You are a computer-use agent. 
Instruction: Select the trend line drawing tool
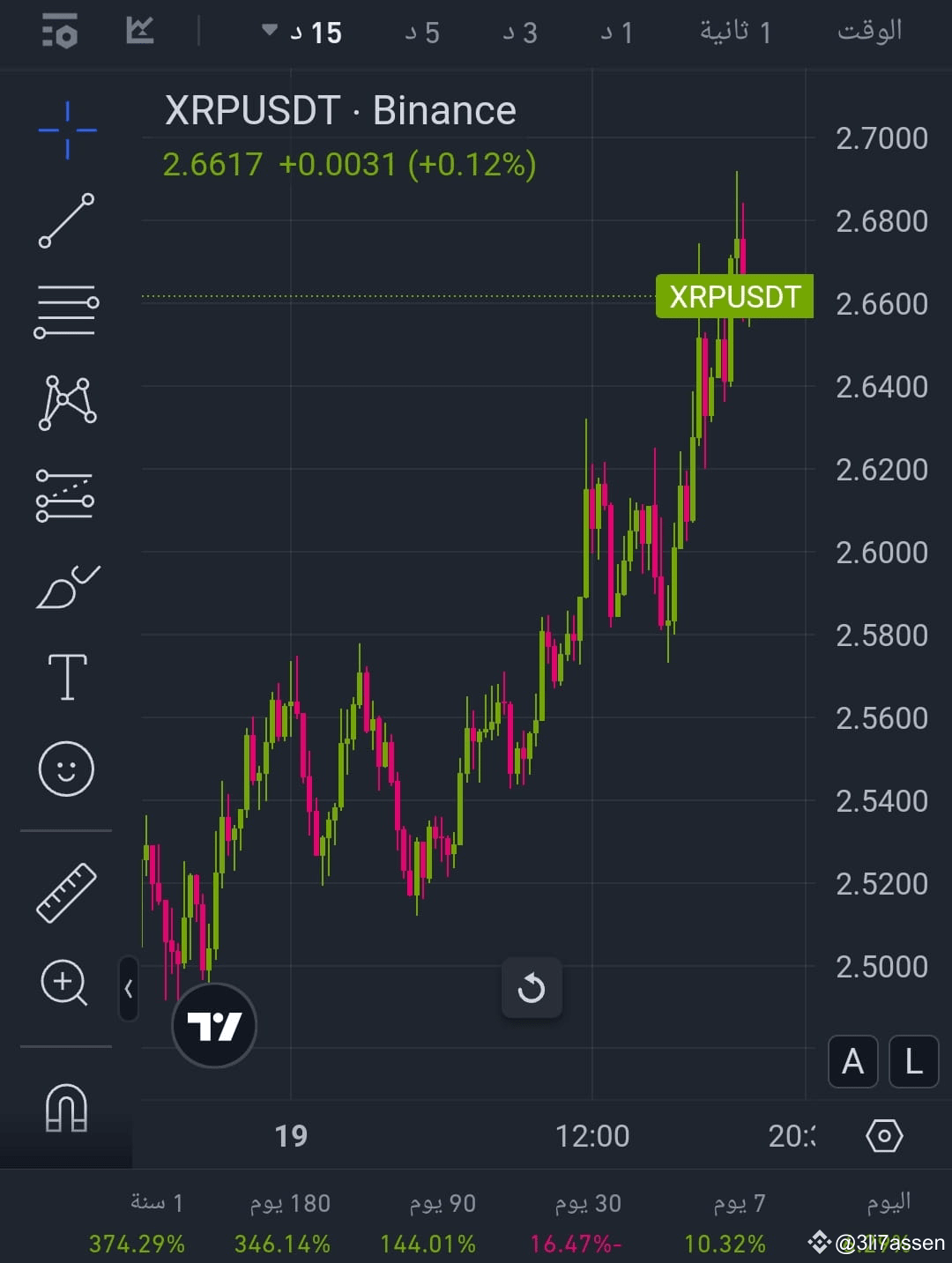[x=65, y=219]
